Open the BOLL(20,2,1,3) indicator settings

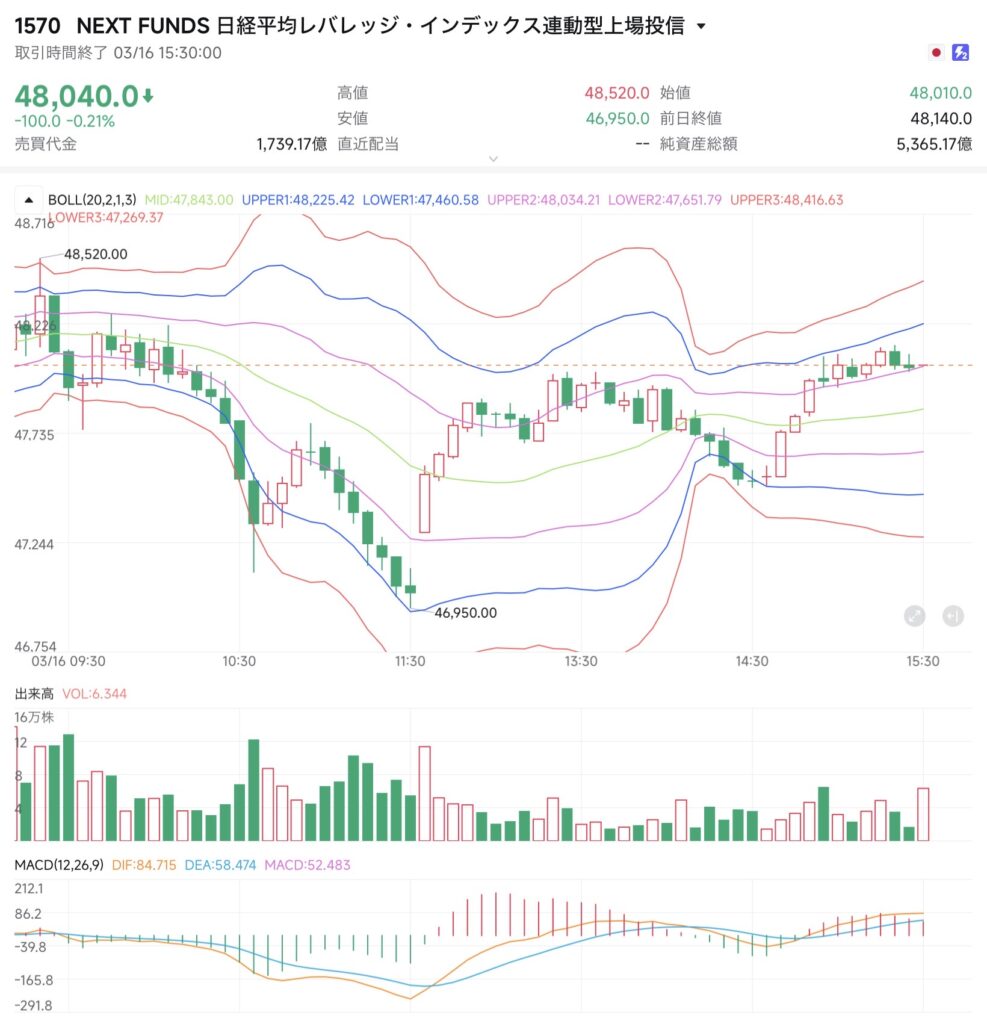point(94,200)
